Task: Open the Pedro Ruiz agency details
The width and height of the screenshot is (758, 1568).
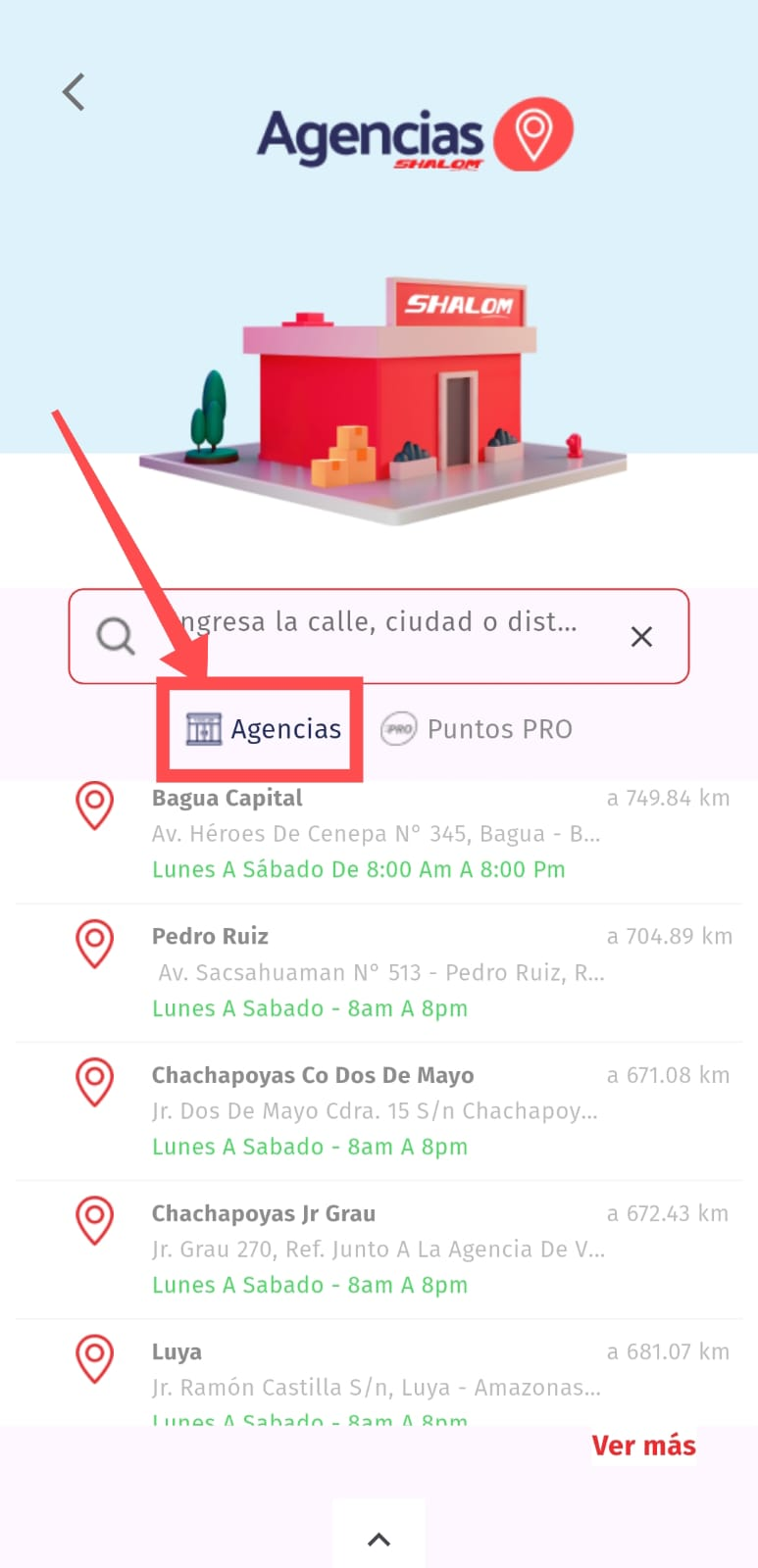Action: point(378,971)
